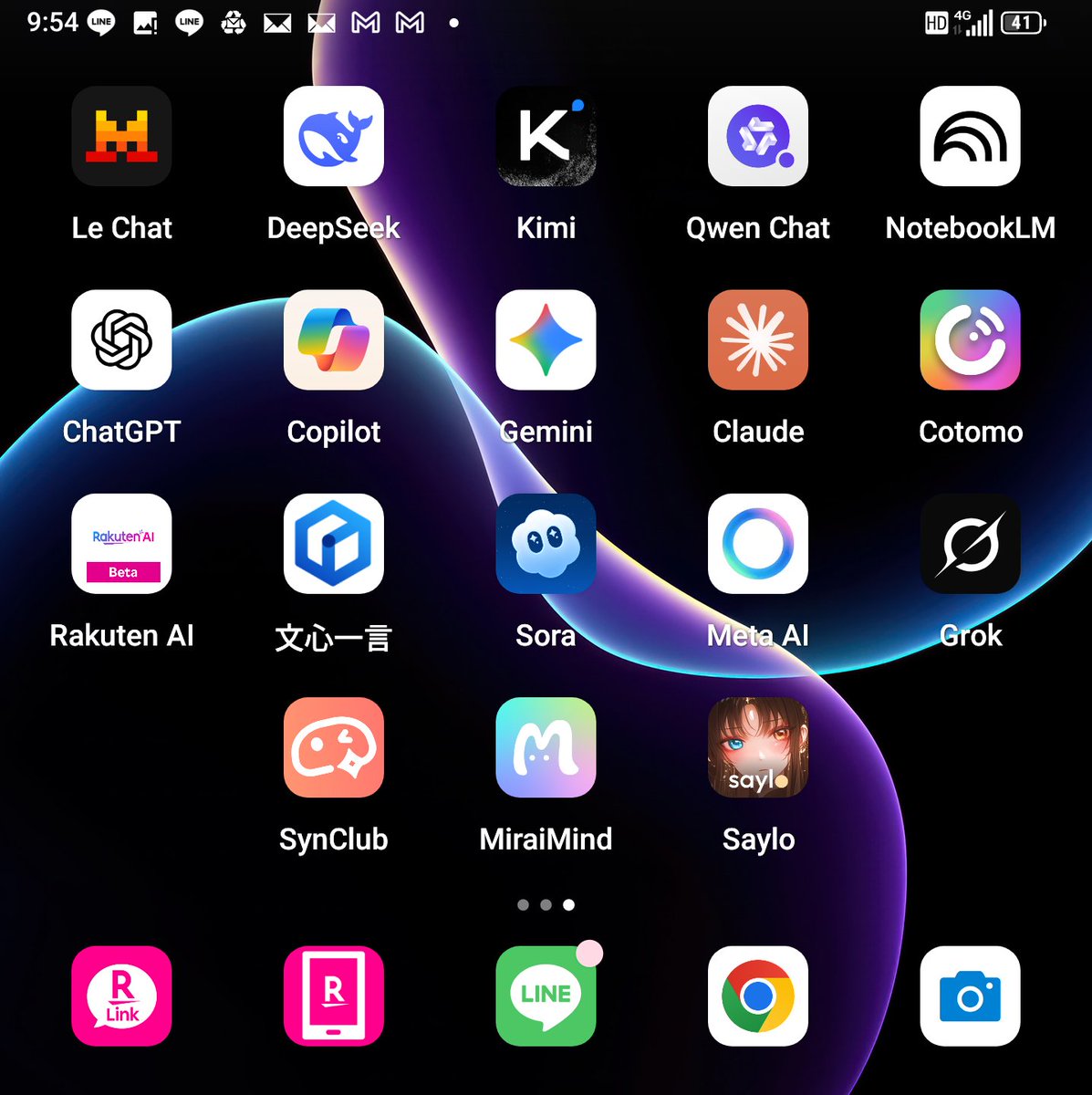Viewport: 1092px width, 1095px height.
Task: Open Grok
Action: pos(970,544)
